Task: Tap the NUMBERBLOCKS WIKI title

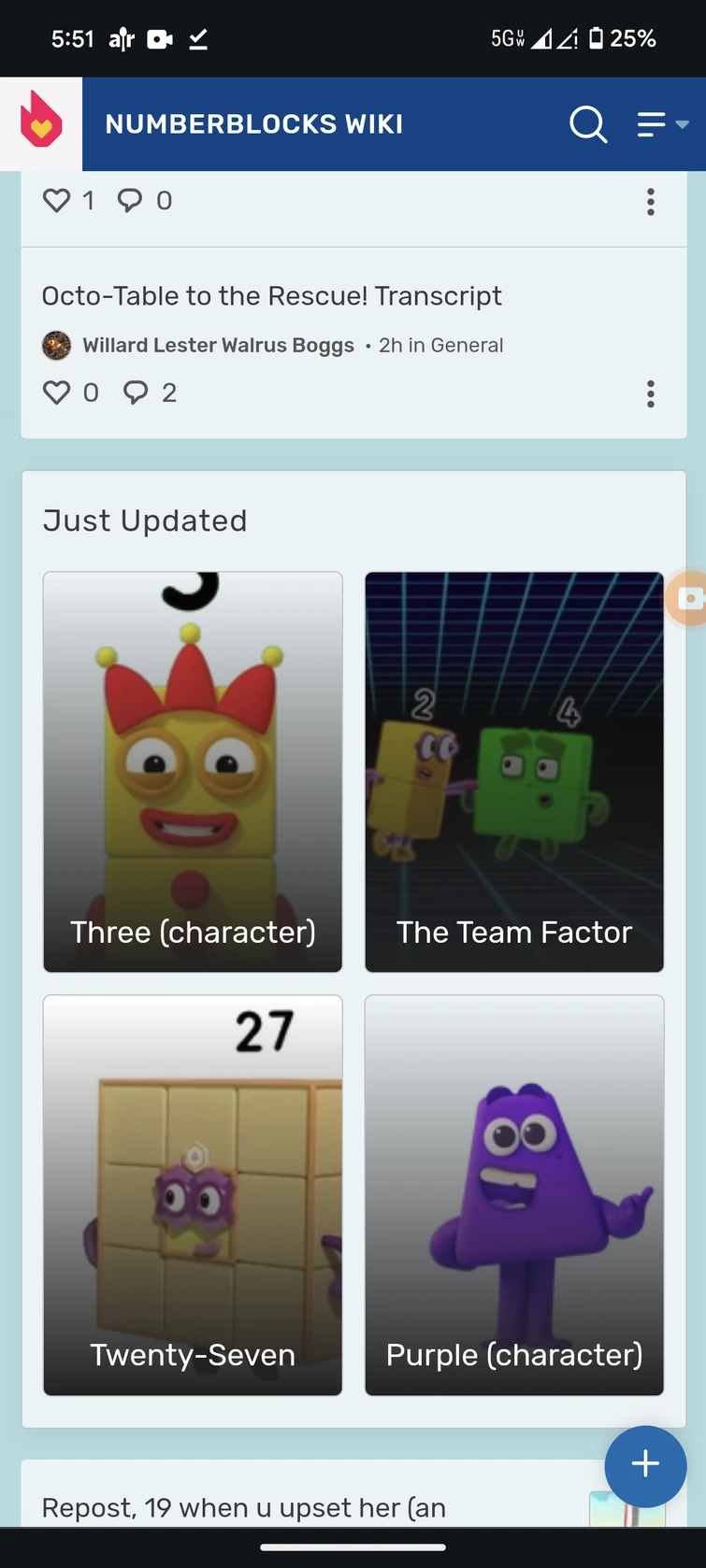Action: tap(254, 123)
